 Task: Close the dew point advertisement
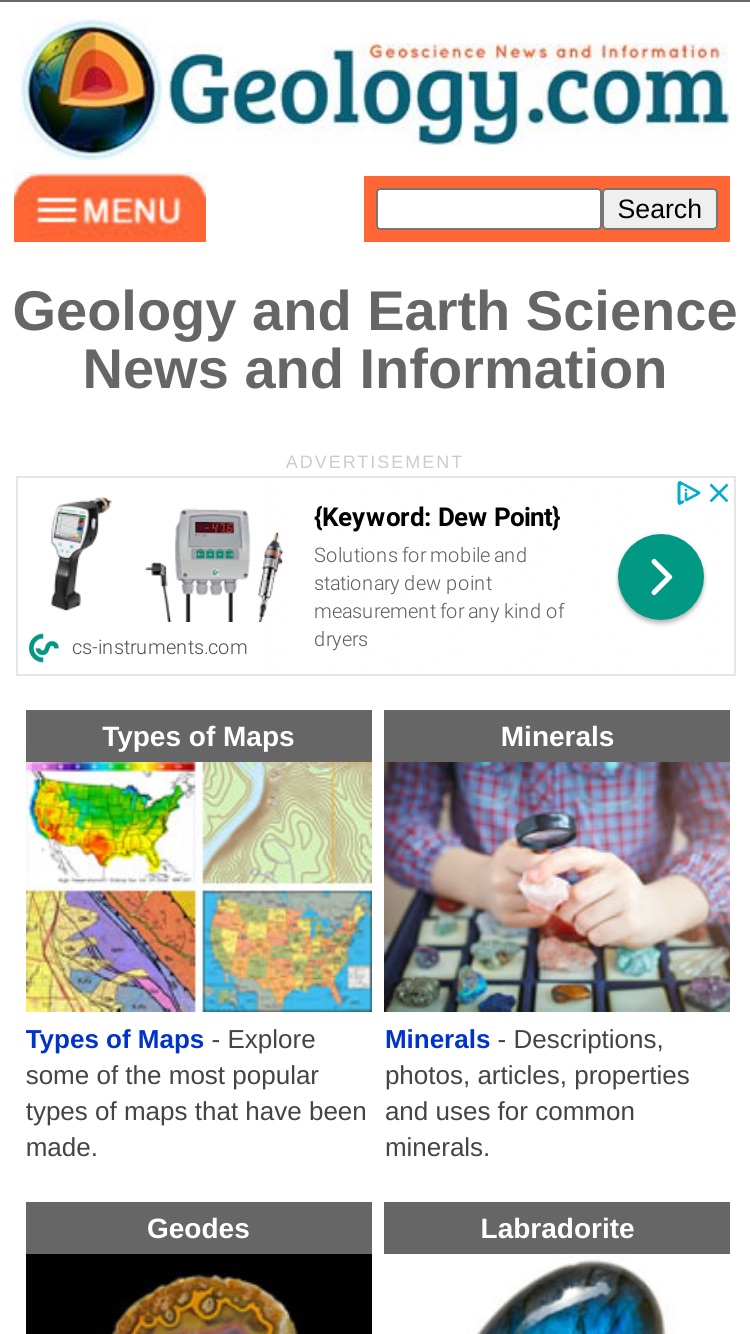(x=719, y=493)
